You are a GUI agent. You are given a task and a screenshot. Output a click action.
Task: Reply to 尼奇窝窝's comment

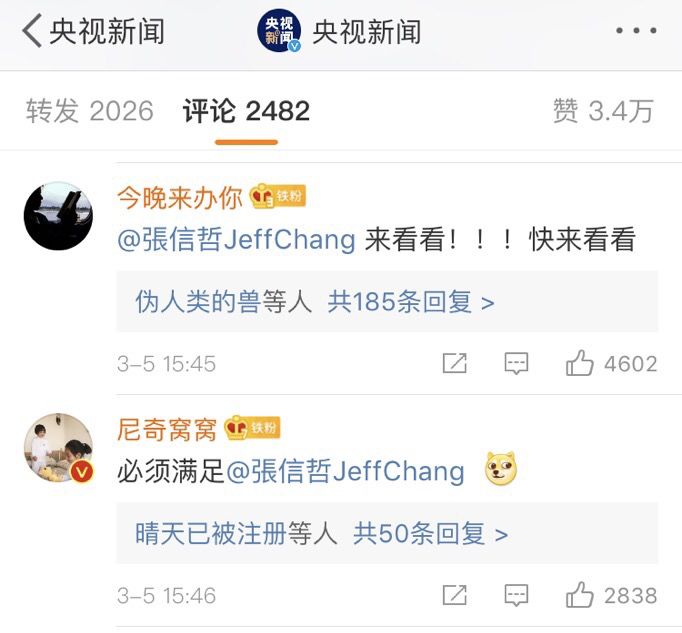click(x=516, y=596)
